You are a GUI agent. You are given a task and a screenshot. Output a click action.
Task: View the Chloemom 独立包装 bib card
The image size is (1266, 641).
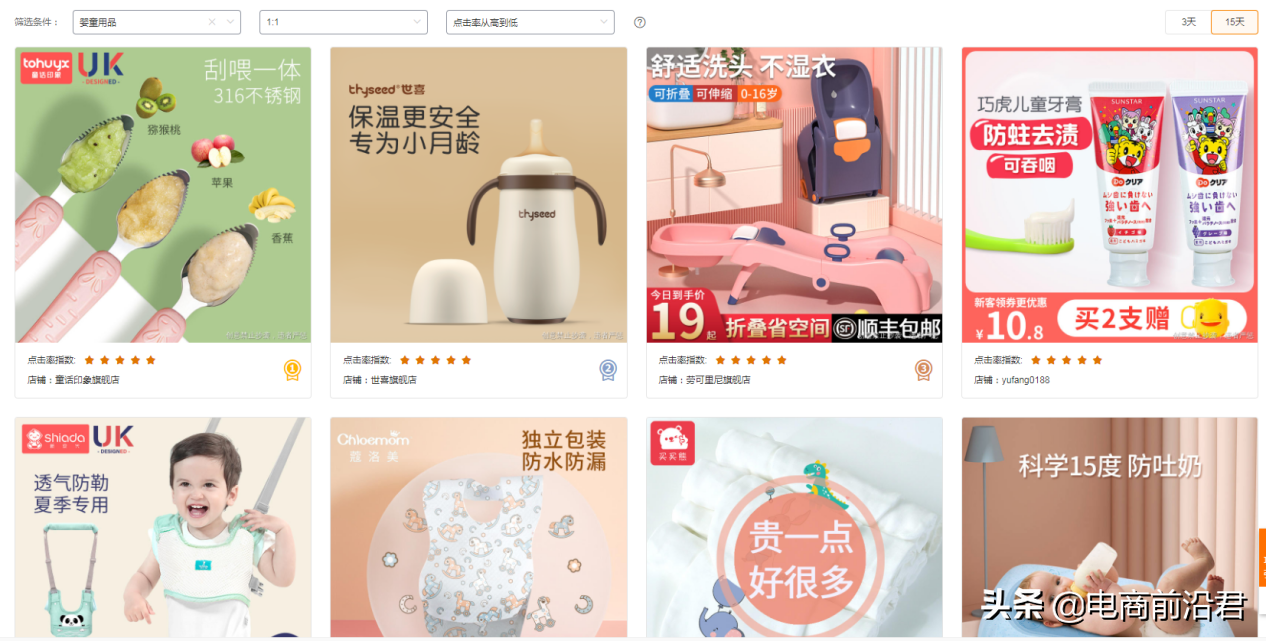[x=478, y=527]
